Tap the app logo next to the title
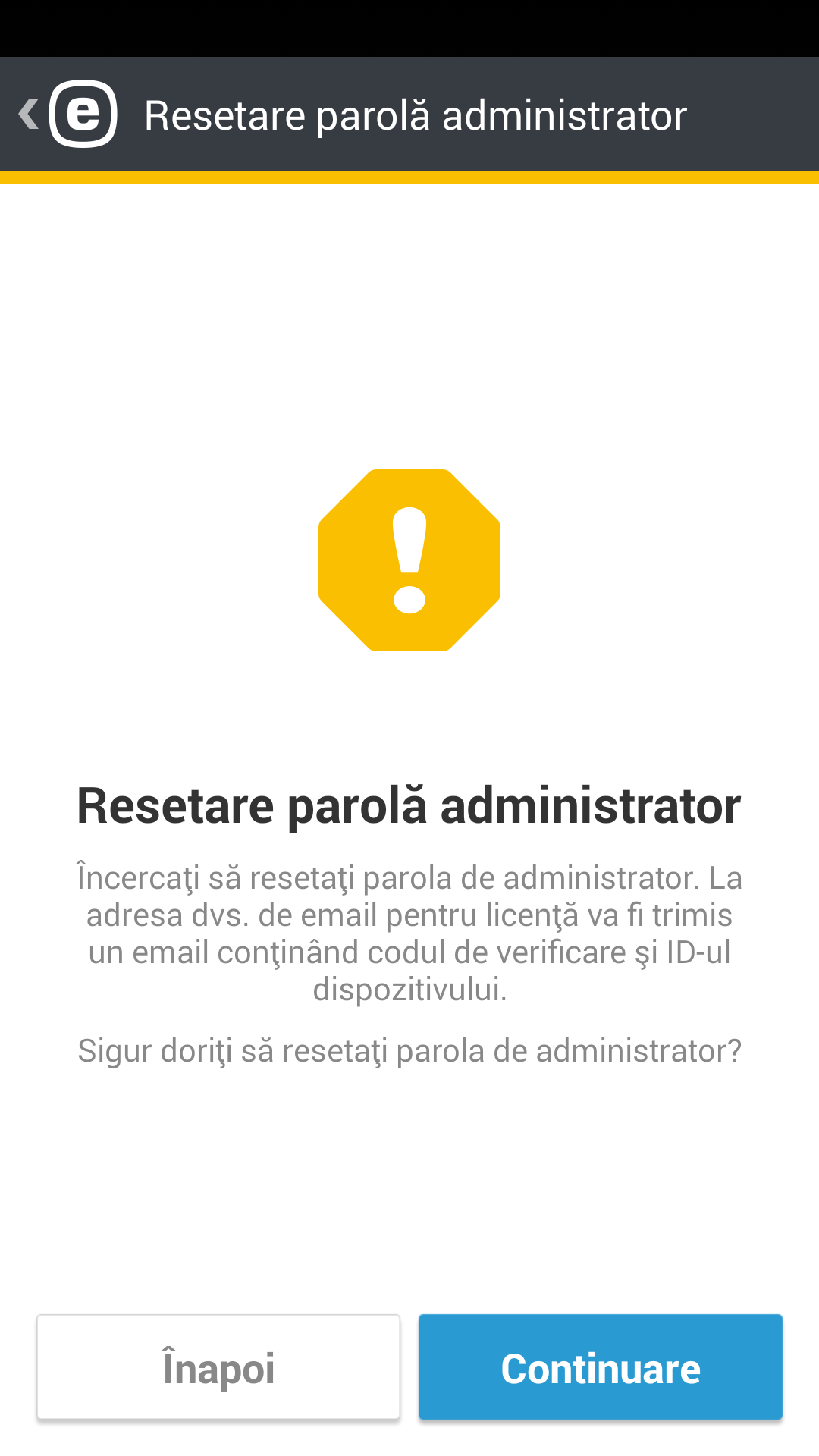The image size is (819, 1456). [x=82, y=114]
